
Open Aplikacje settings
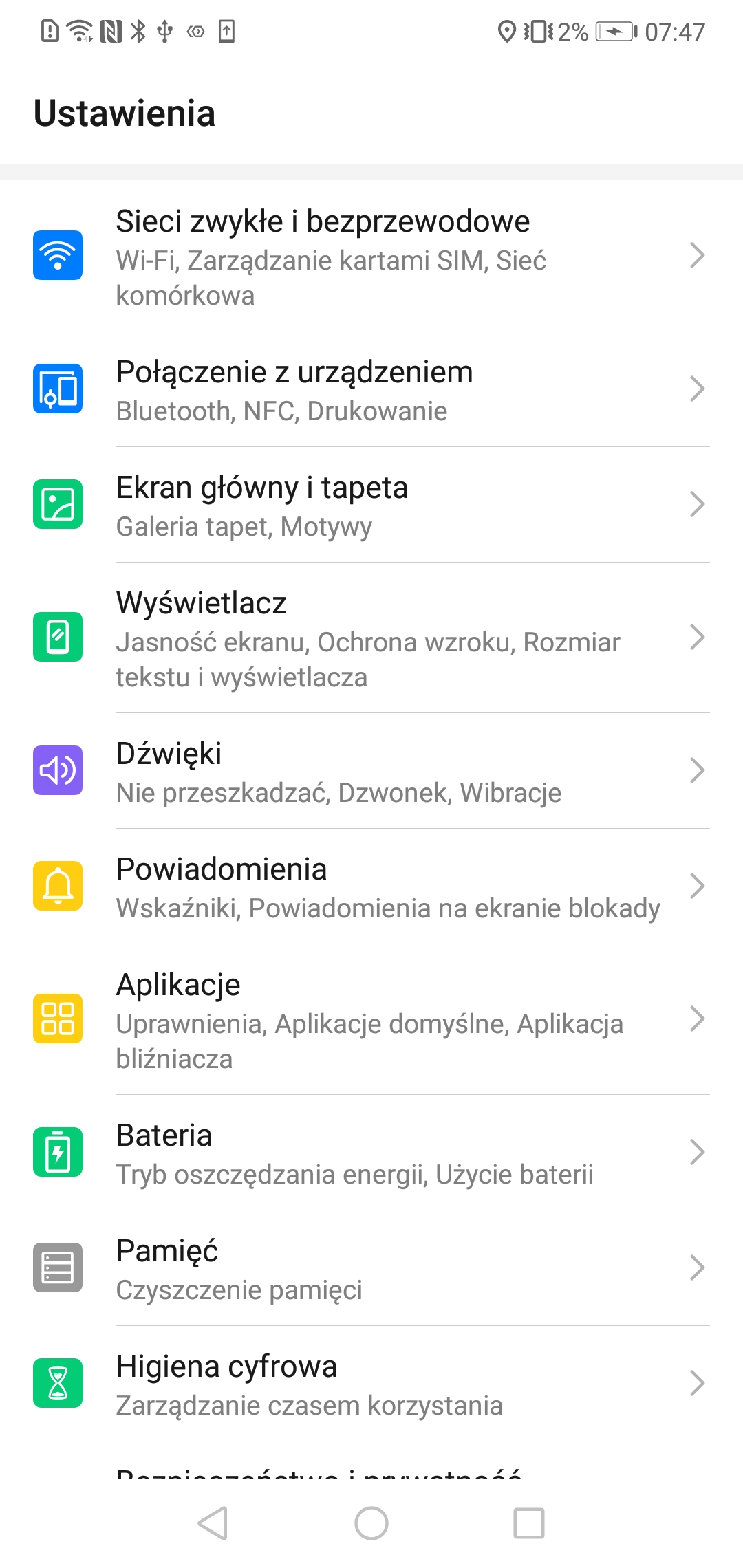[x=371, y=1019]
